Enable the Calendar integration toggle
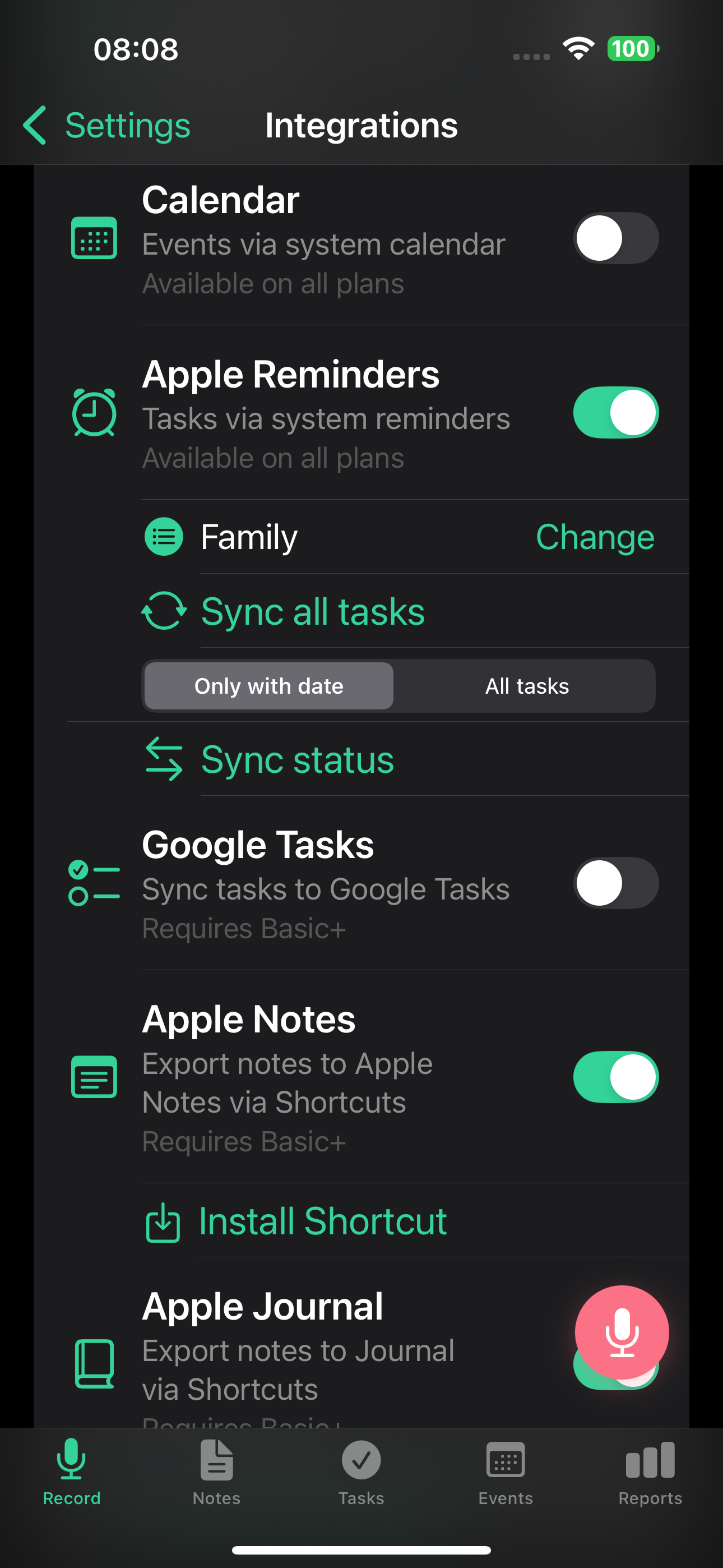The width and height of the screenshot is (723, 1568). pyautogui.click(x=615, y=238)
